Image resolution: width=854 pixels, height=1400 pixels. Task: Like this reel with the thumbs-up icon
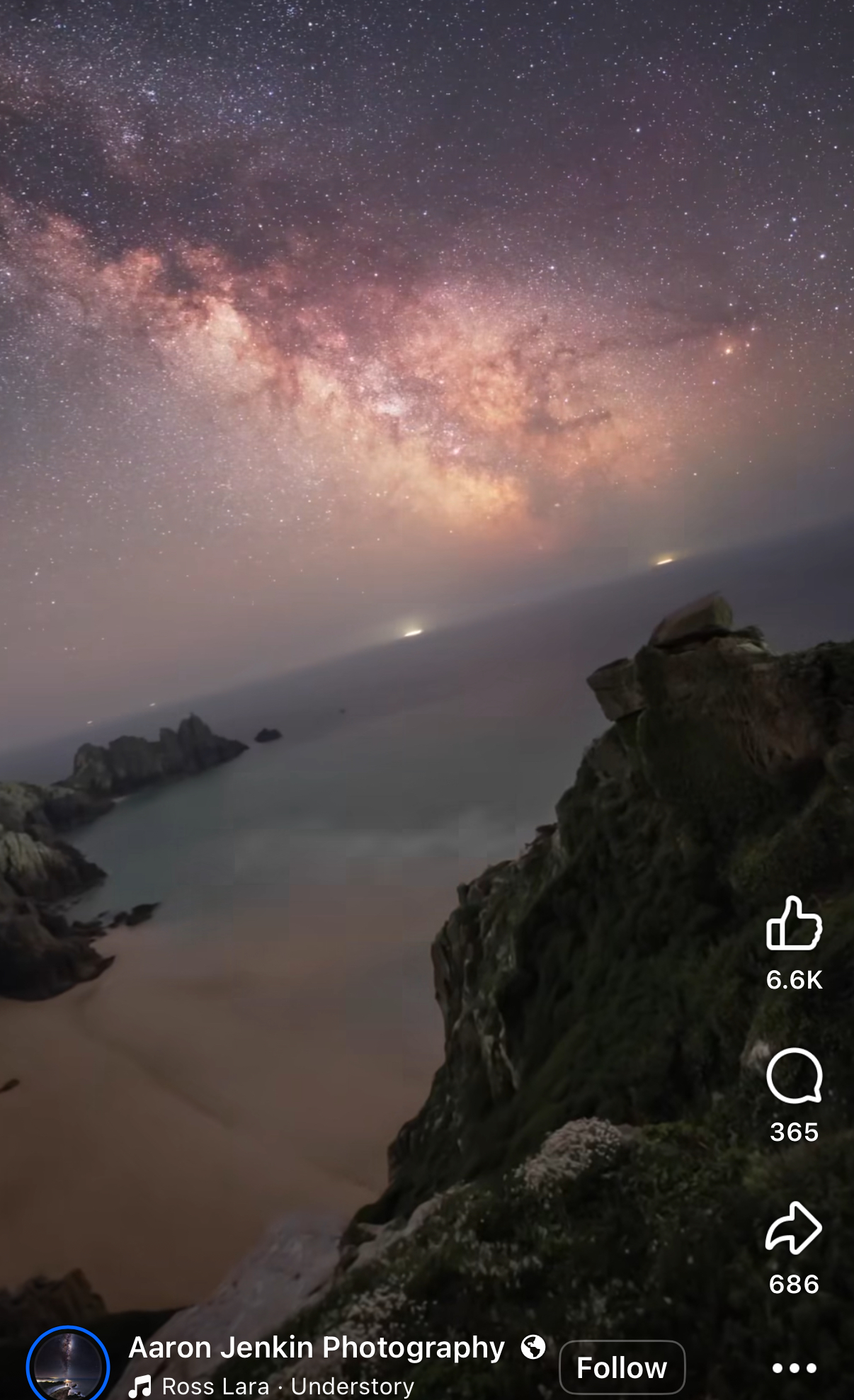point(794,924)
